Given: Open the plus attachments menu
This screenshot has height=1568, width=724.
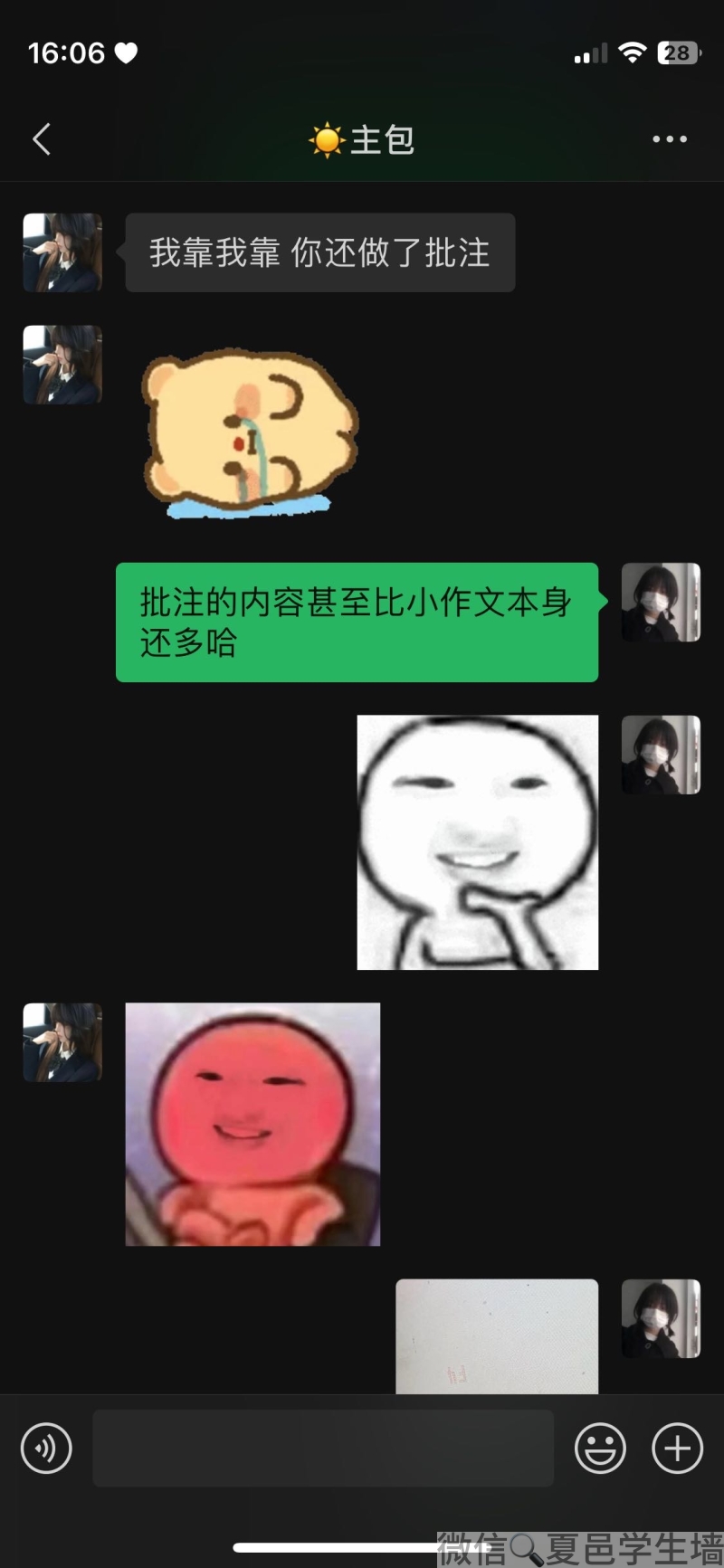Looking at the screenshot, I should coord(677,1448).
